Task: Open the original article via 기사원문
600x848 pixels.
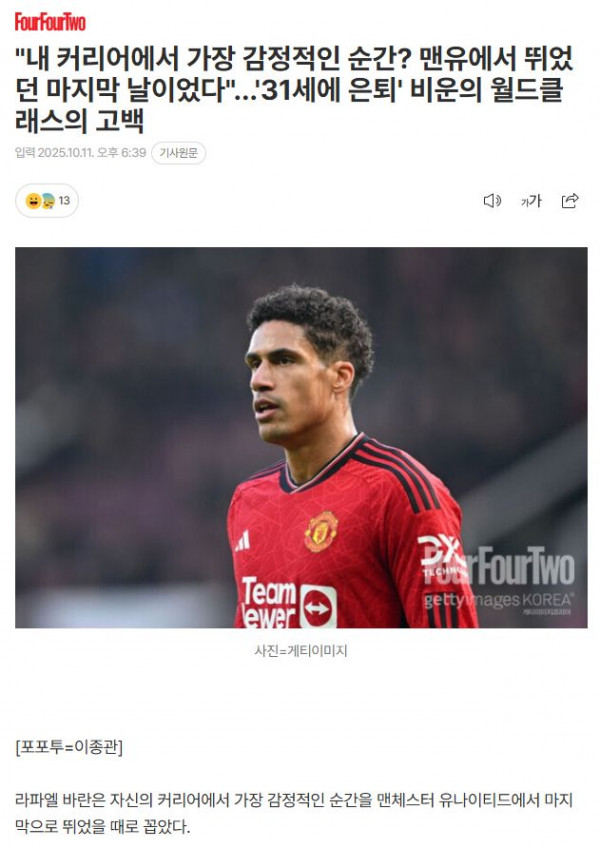Action: 178,153
